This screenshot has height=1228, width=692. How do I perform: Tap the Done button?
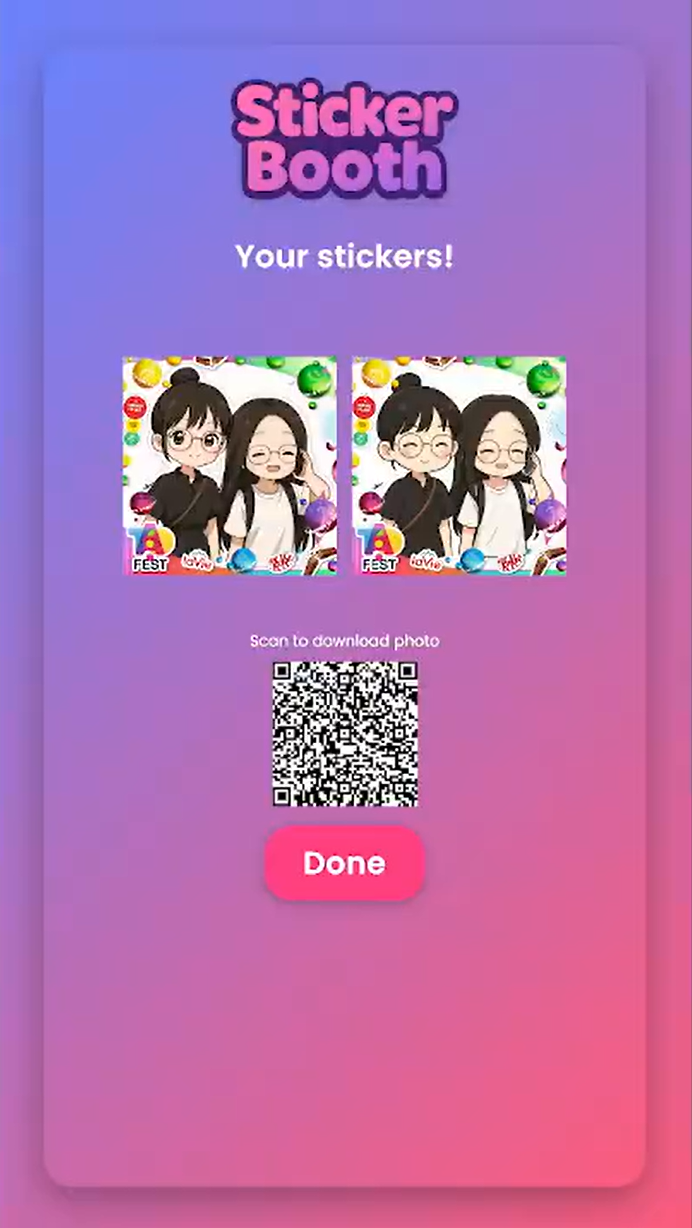pyautogui.click(x=344, y=863)
